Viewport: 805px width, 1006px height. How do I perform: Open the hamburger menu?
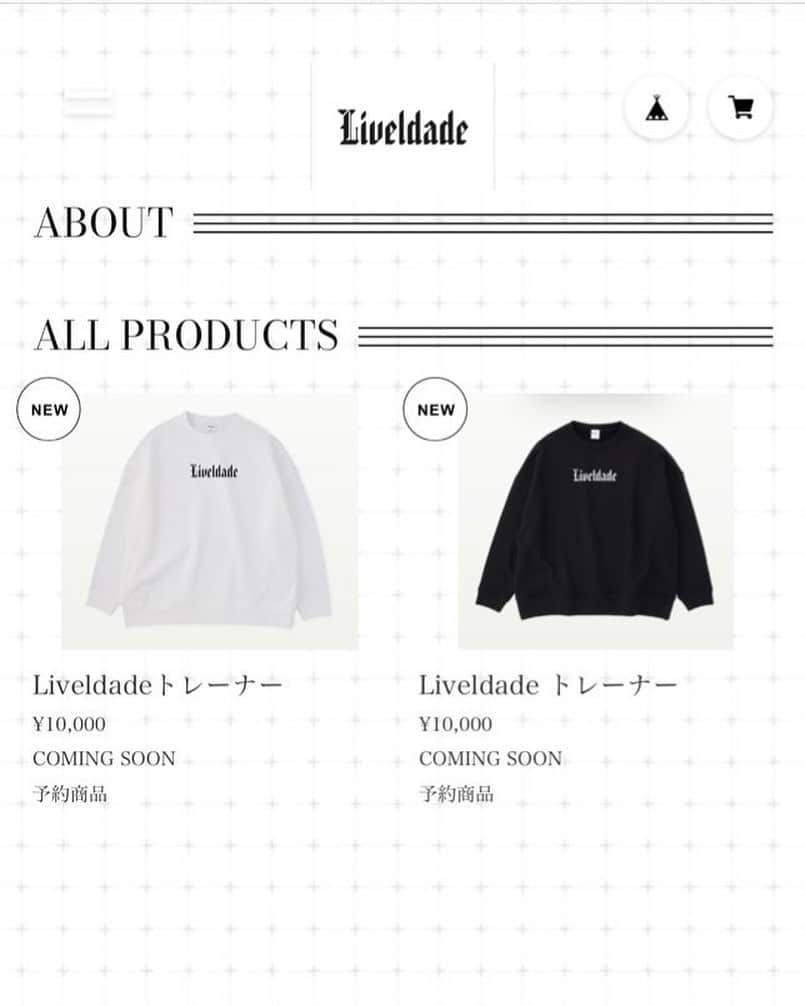(88, 103)
